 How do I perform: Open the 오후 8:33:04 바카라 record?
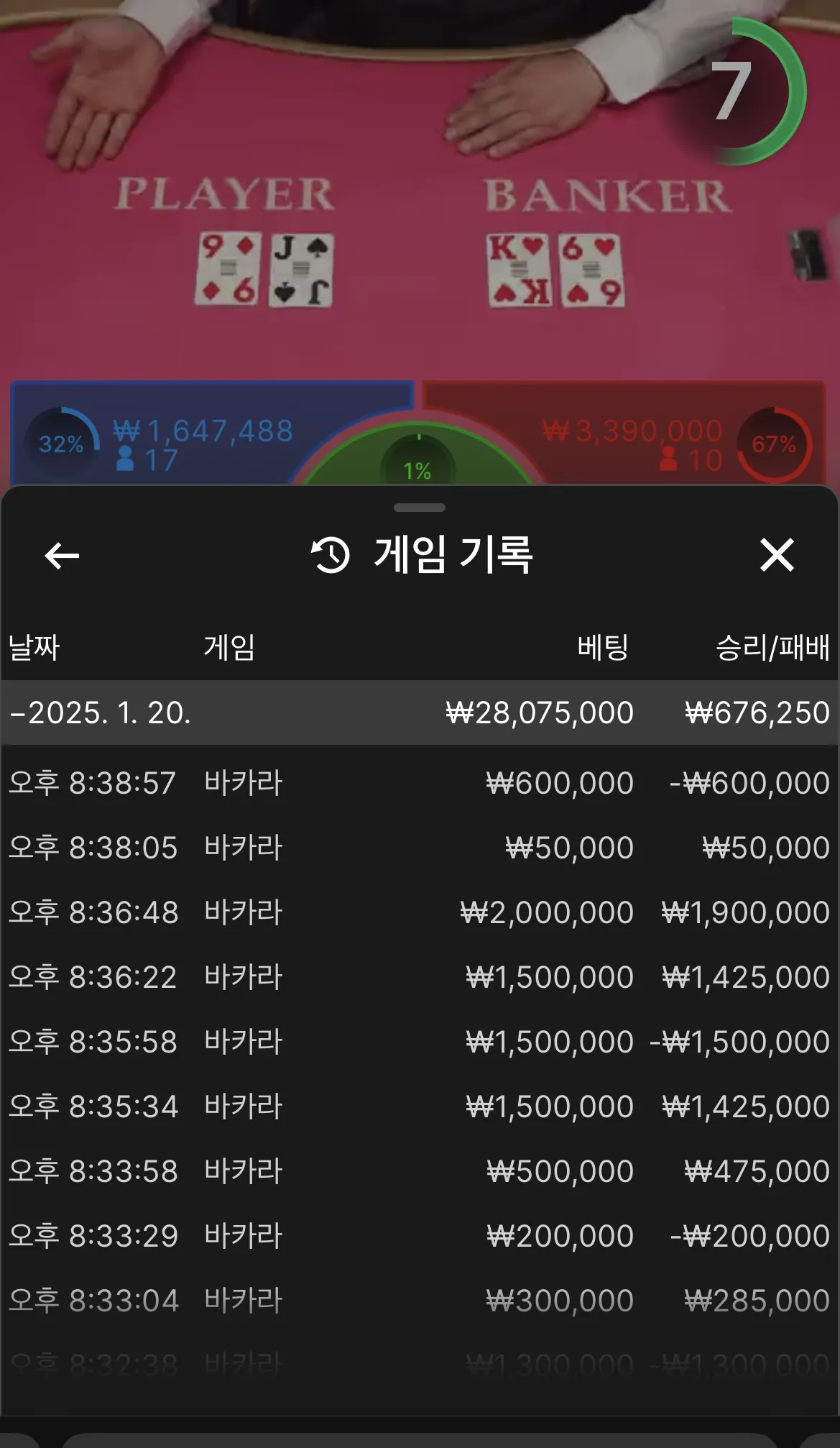pyautogui.click(x=419, y=1301)
